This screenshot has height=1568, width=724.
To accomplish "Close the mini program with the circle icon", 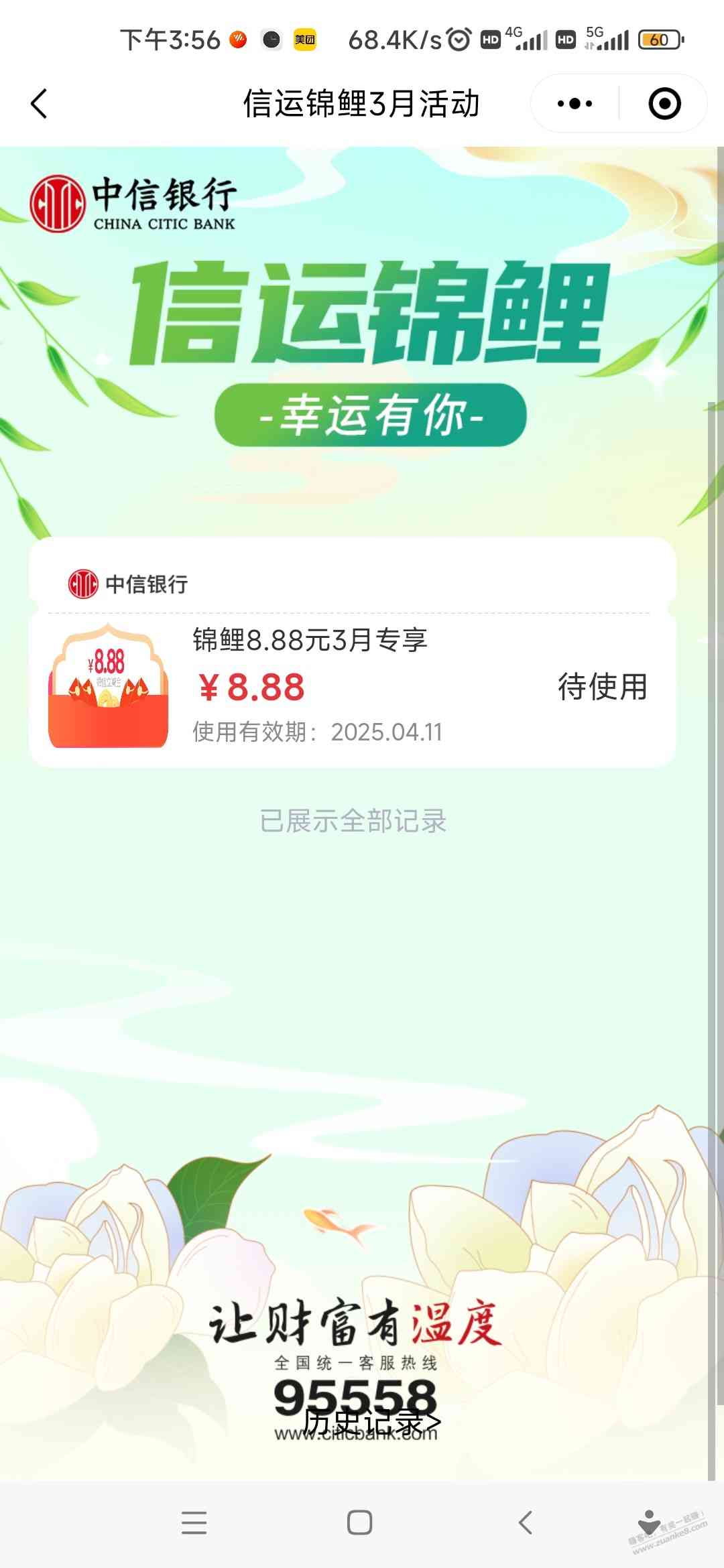I will coord(664,104).
